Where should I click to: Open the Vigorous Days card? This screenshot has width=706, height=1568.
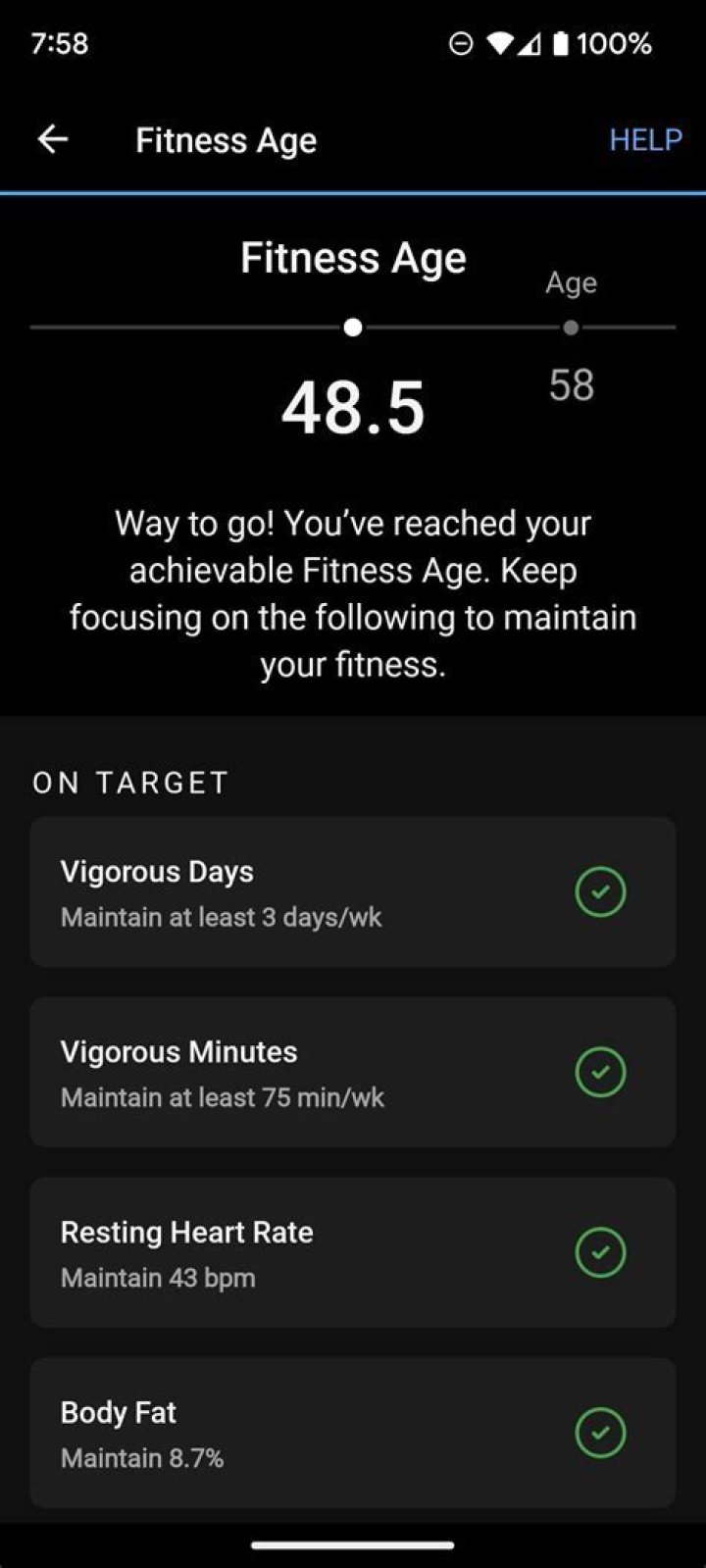click(352, 892)
